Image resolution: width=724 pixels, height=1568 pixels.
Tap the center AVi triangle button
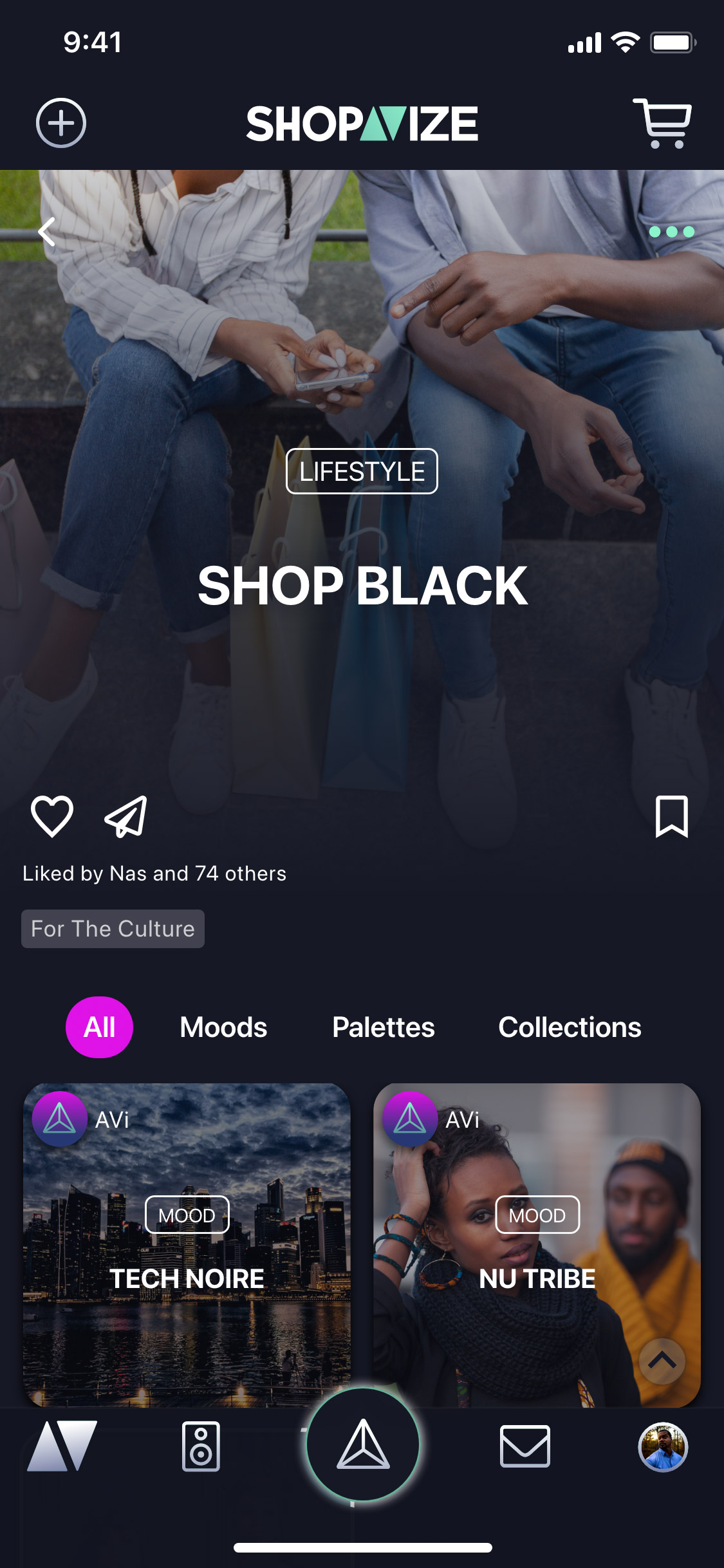click(363, 1444)
